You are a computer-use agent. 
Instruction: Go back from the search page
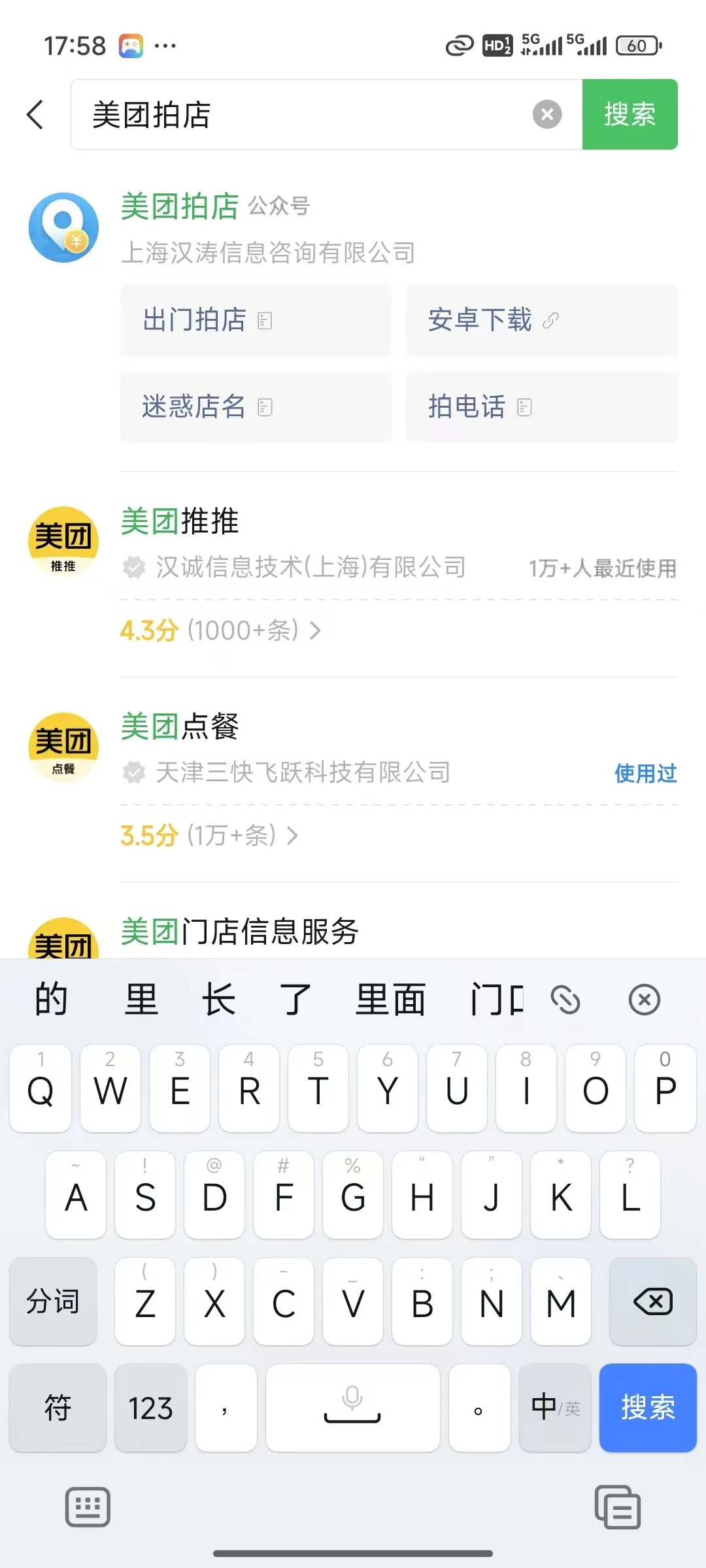pos(35,115)
